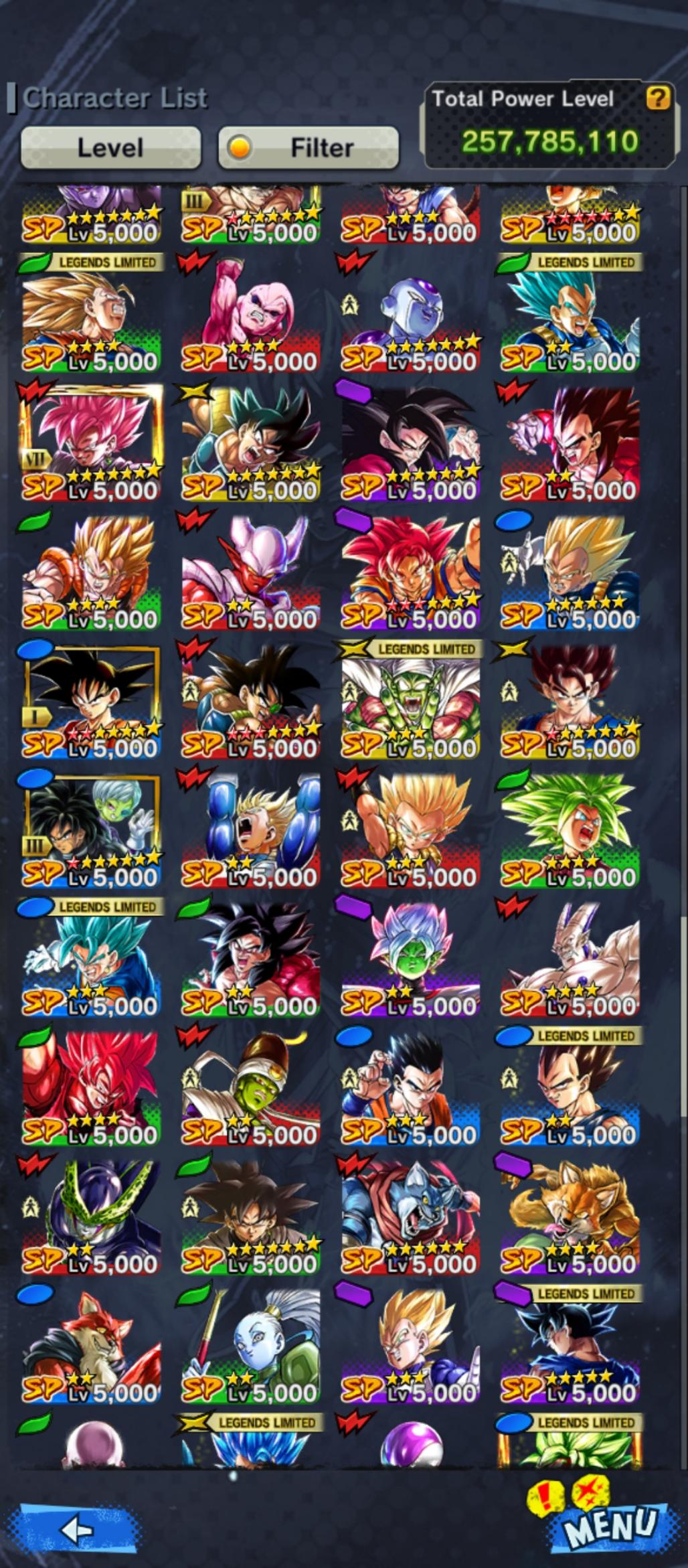Open the Filter options

click(309, 147)
